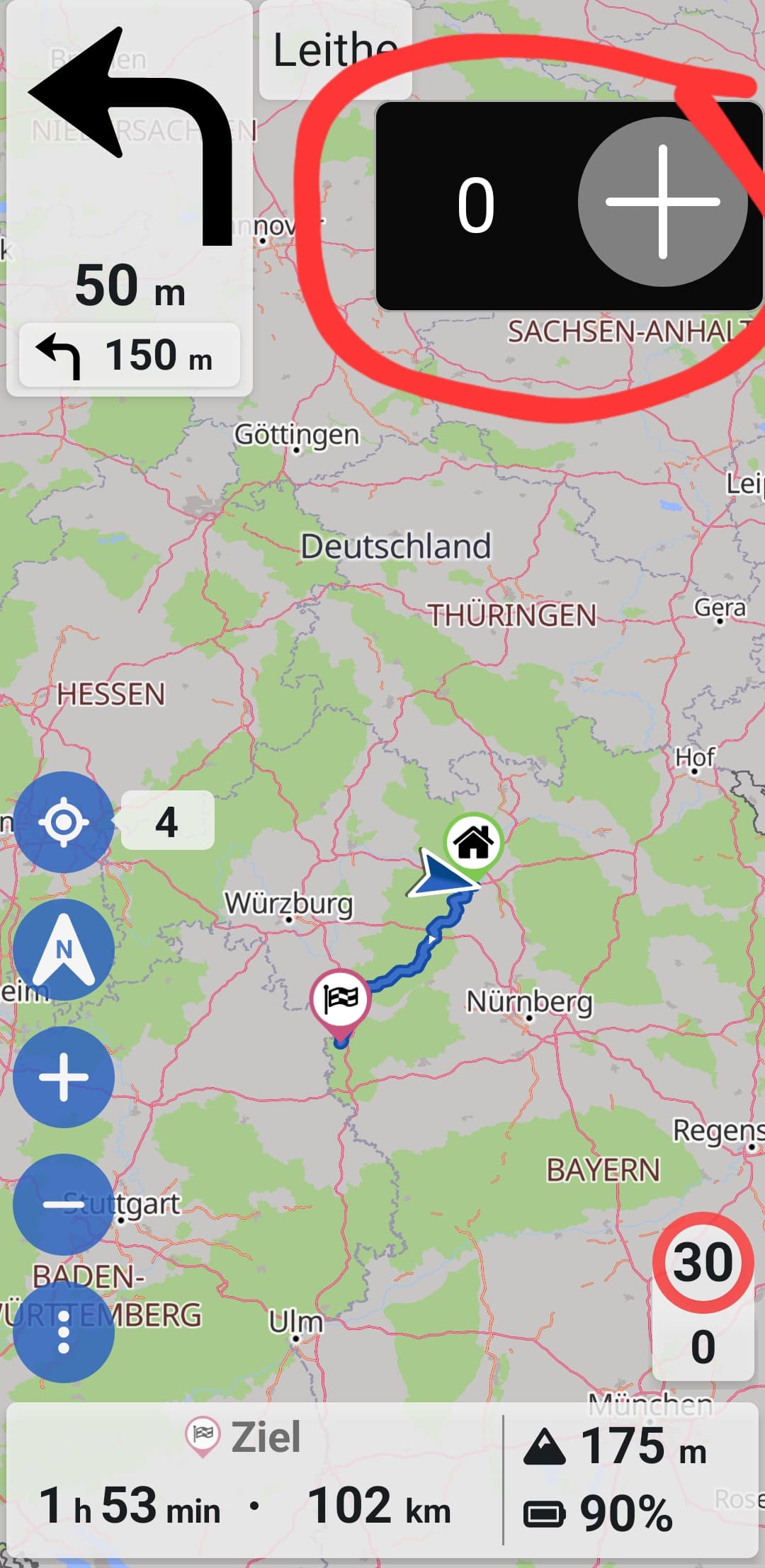Tap the next turn 150 m chip

coord(130,355)
